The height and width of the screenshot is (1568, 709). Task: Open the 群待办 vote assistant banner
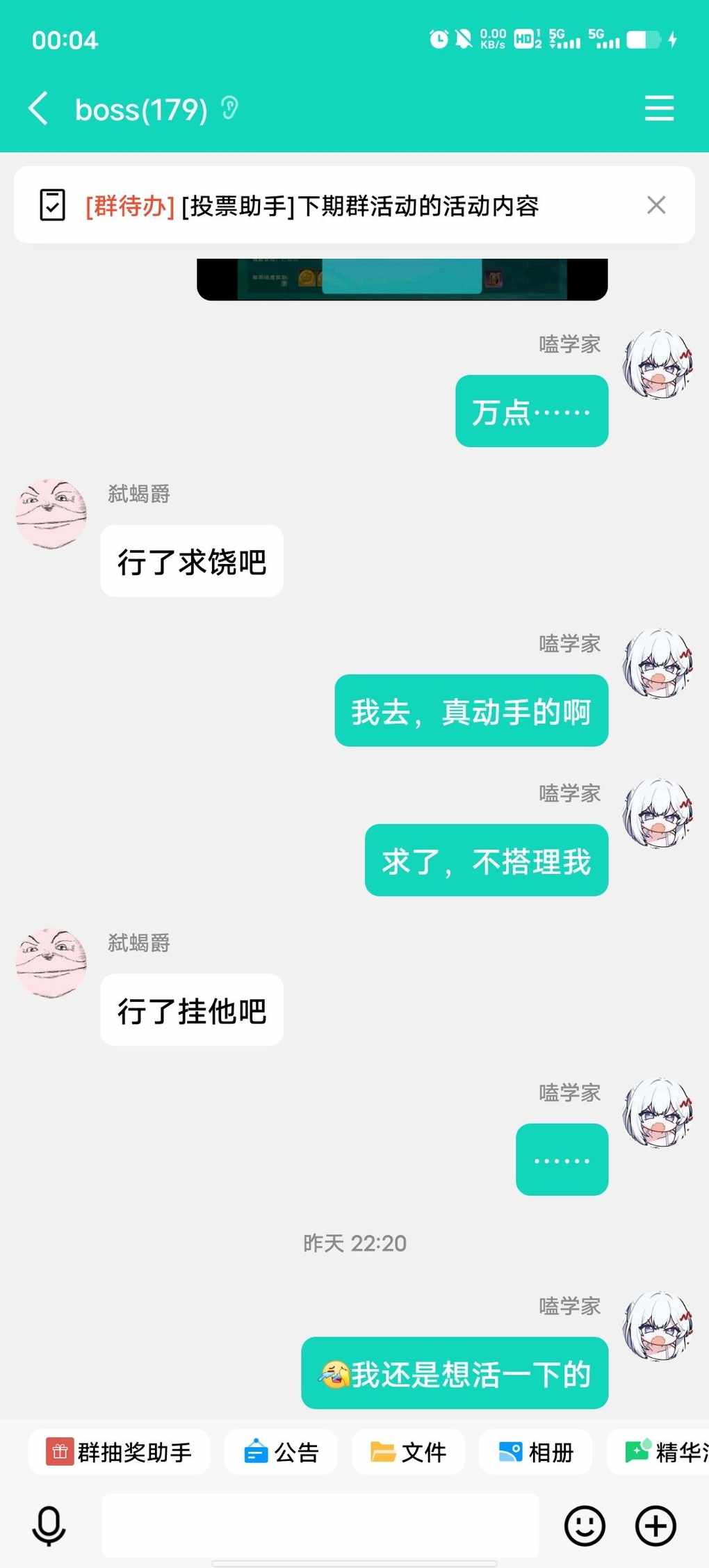313,206
